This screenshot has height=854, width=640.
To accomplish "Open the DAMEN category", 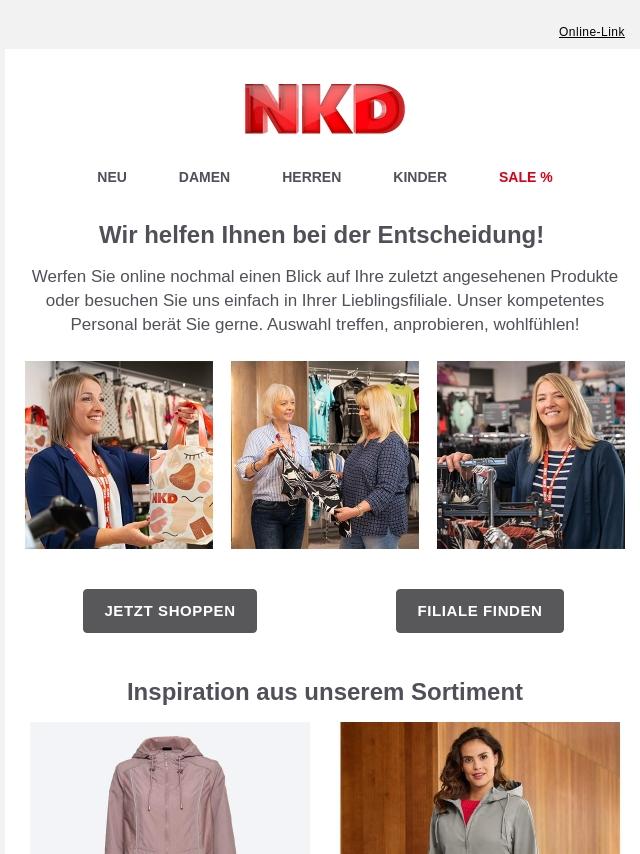I will [x=204, y=177].
